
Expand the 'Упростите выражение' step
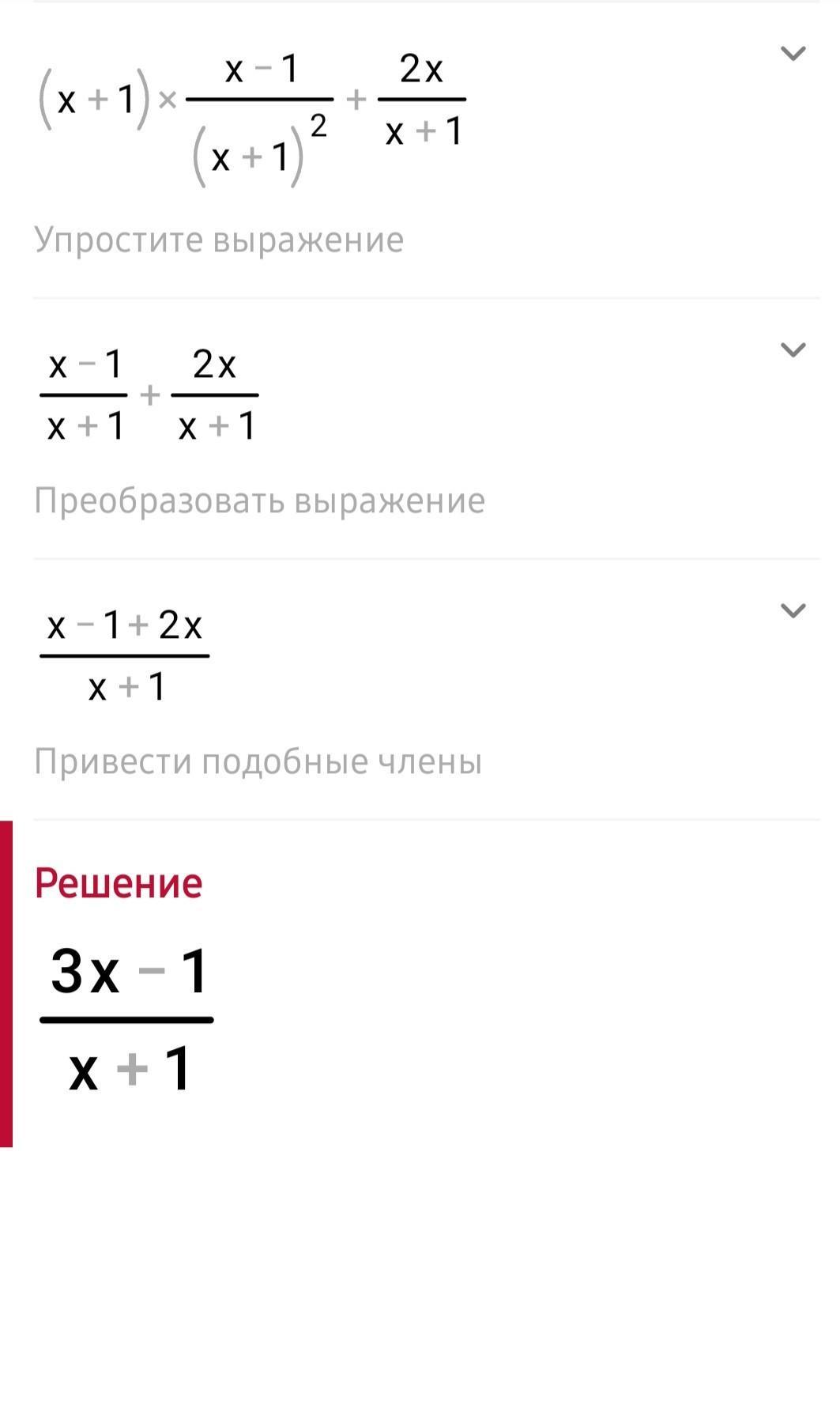(793, 53)
